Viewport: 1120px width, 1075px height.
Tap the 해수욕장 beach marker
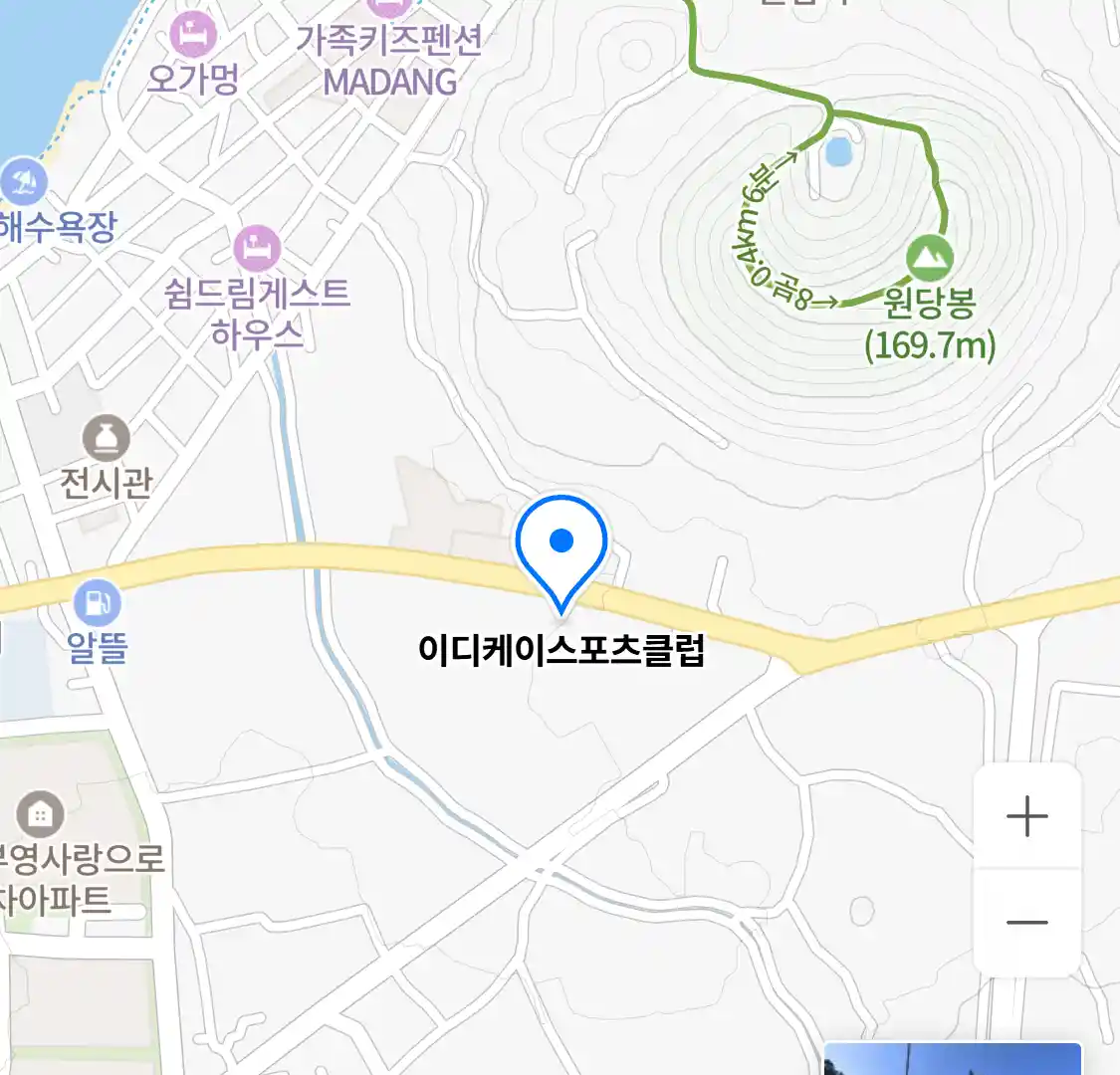coord(25,182)
